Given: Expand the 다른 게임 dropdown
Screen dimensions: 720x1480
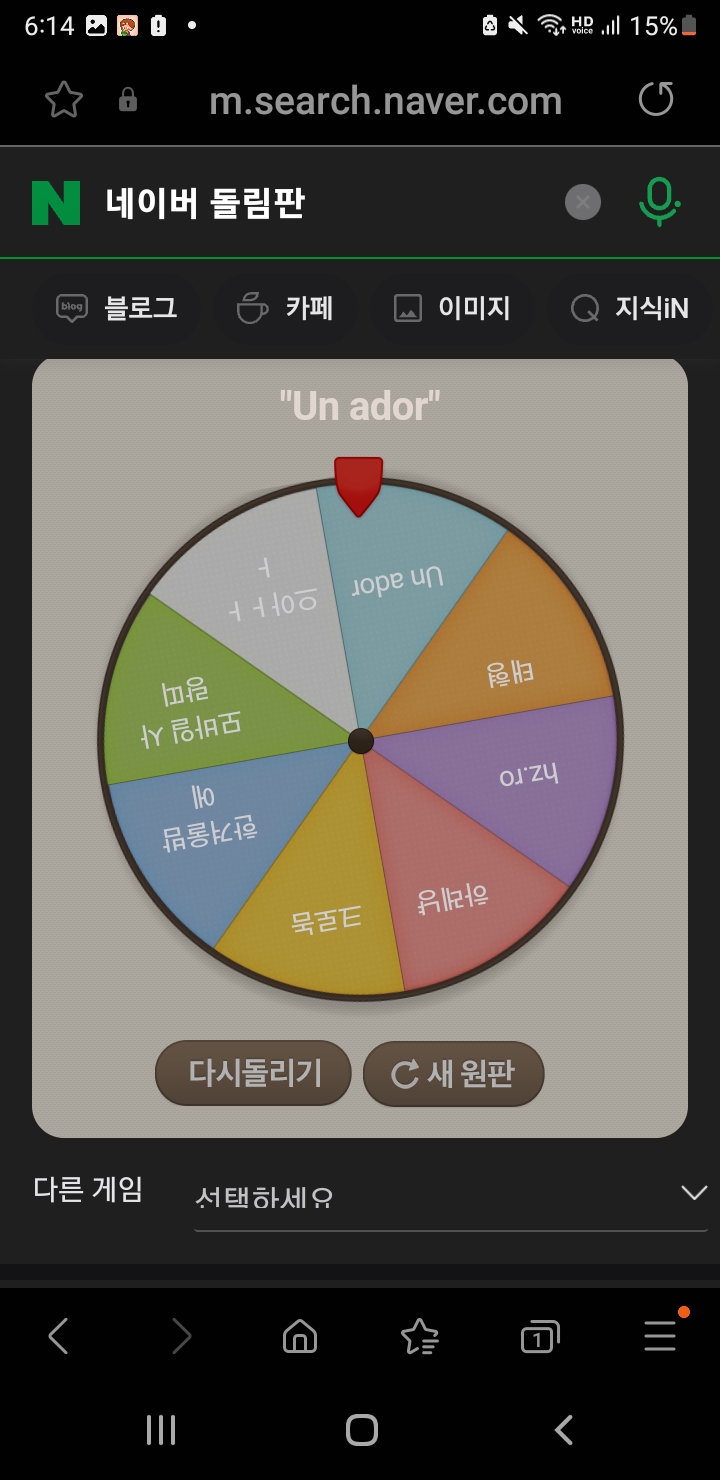Looking at the screenshot, I should coord(450,1194).
